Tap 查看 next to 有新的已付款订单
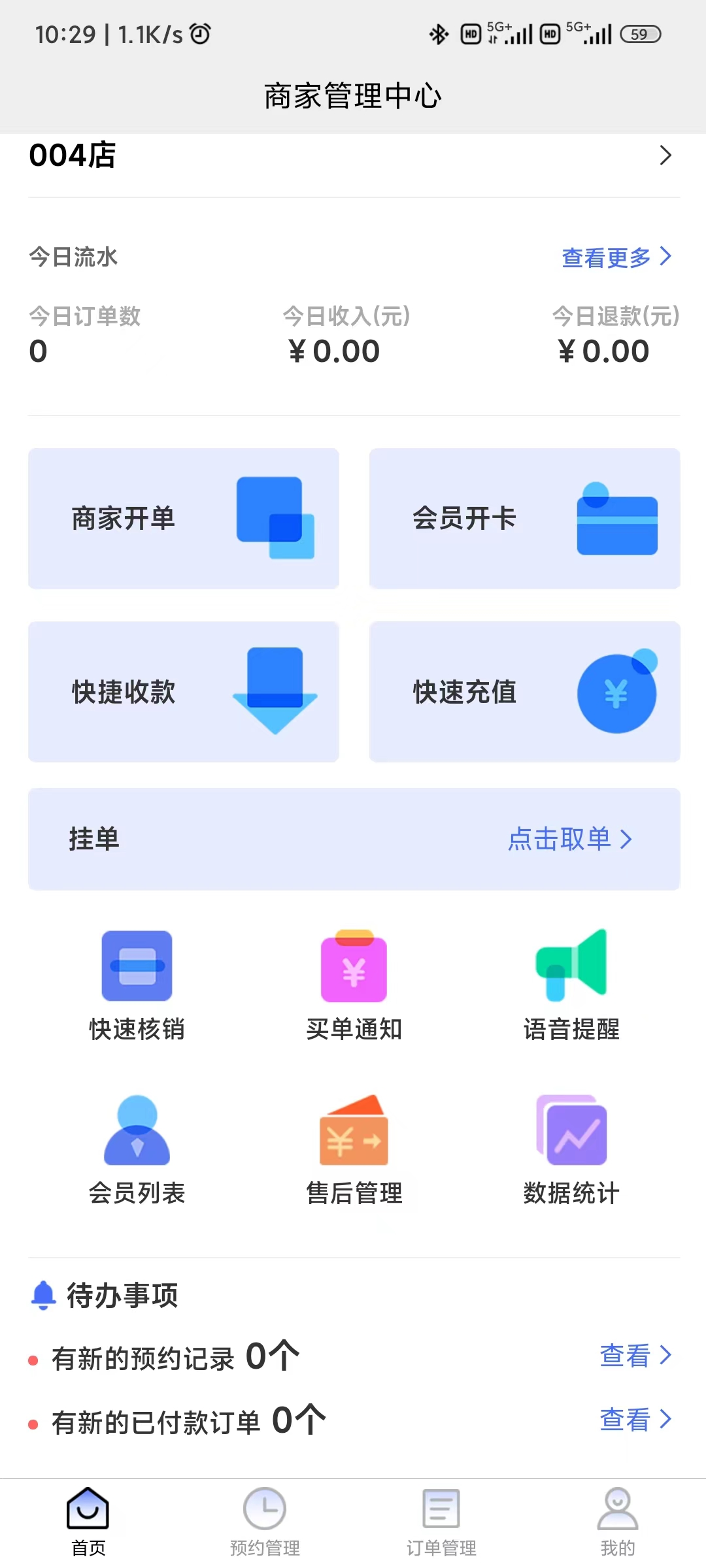This screenshot has width=706, height=1568. [635, 1419]
